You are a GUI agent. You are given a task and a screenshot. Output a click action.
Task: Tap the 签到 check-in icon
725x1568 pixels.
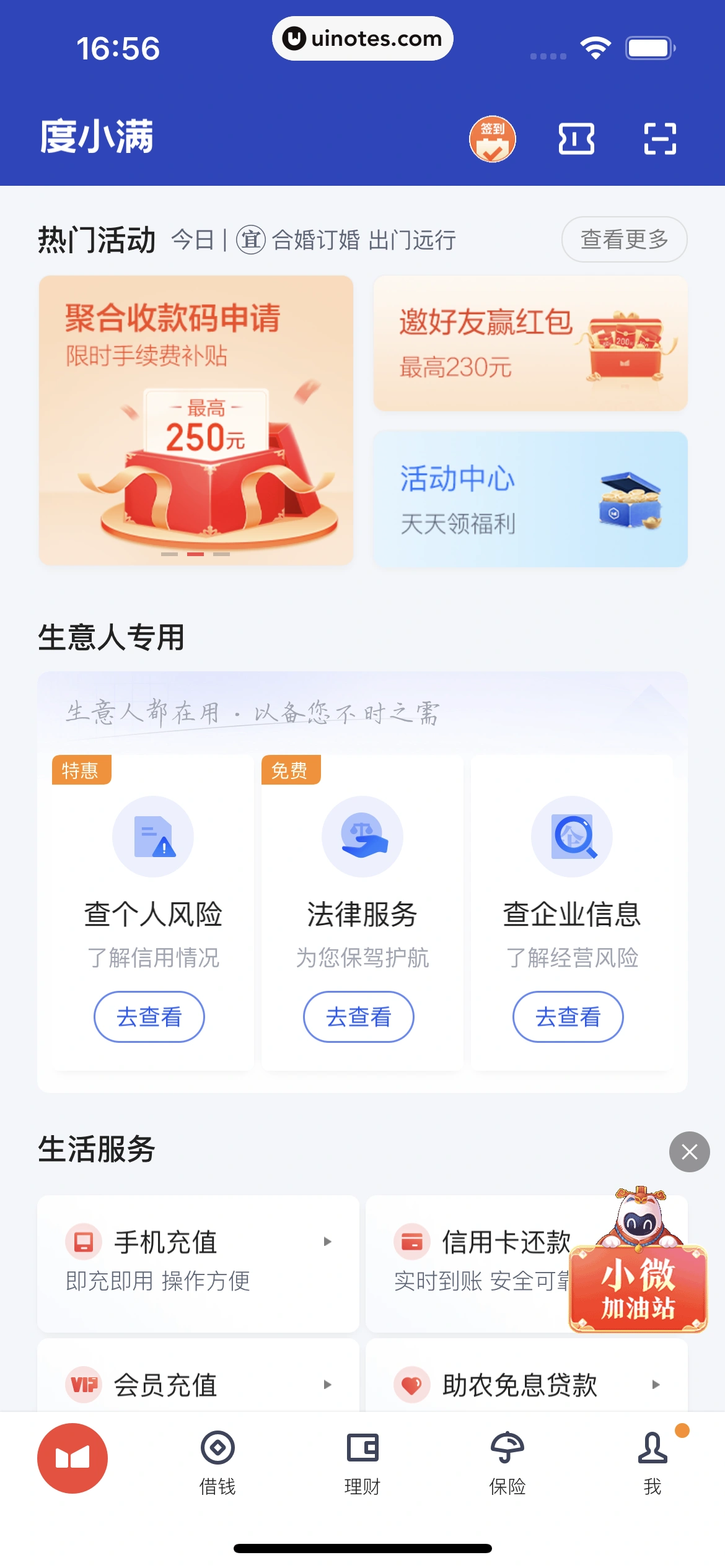tap(493, 139)
